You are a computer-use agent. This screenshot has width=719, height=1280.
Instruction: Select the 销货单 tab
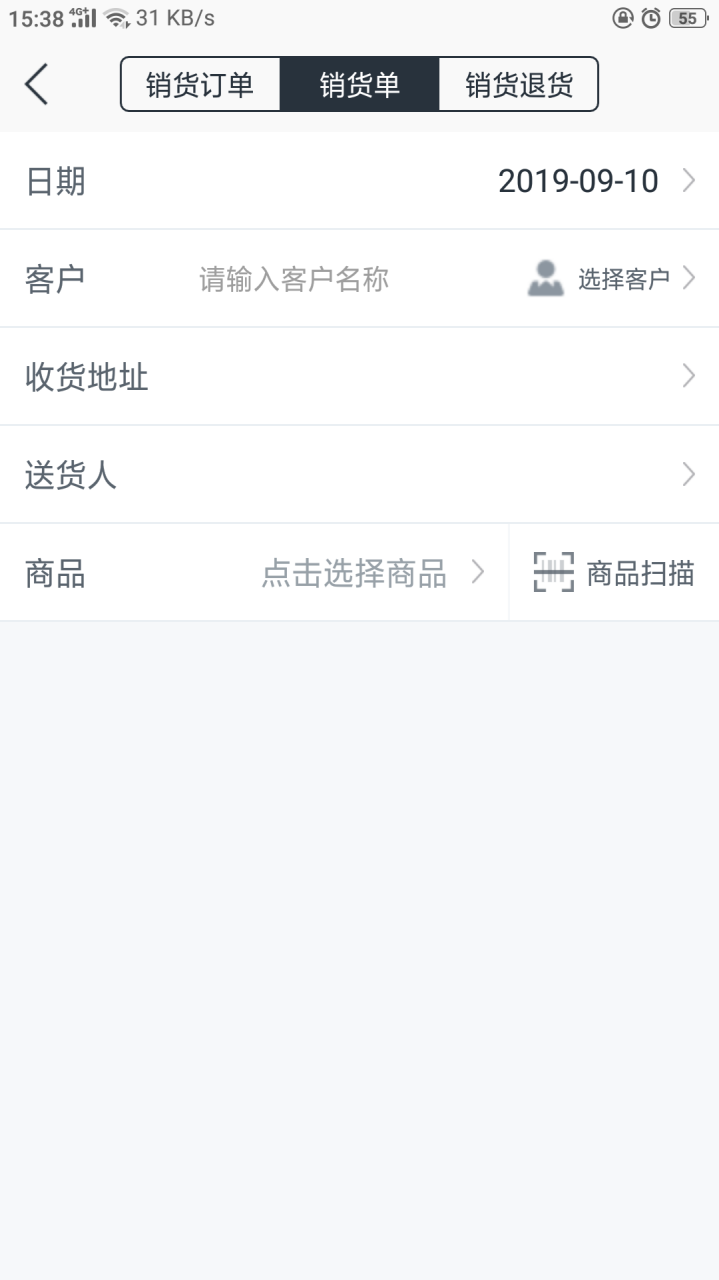359,84
